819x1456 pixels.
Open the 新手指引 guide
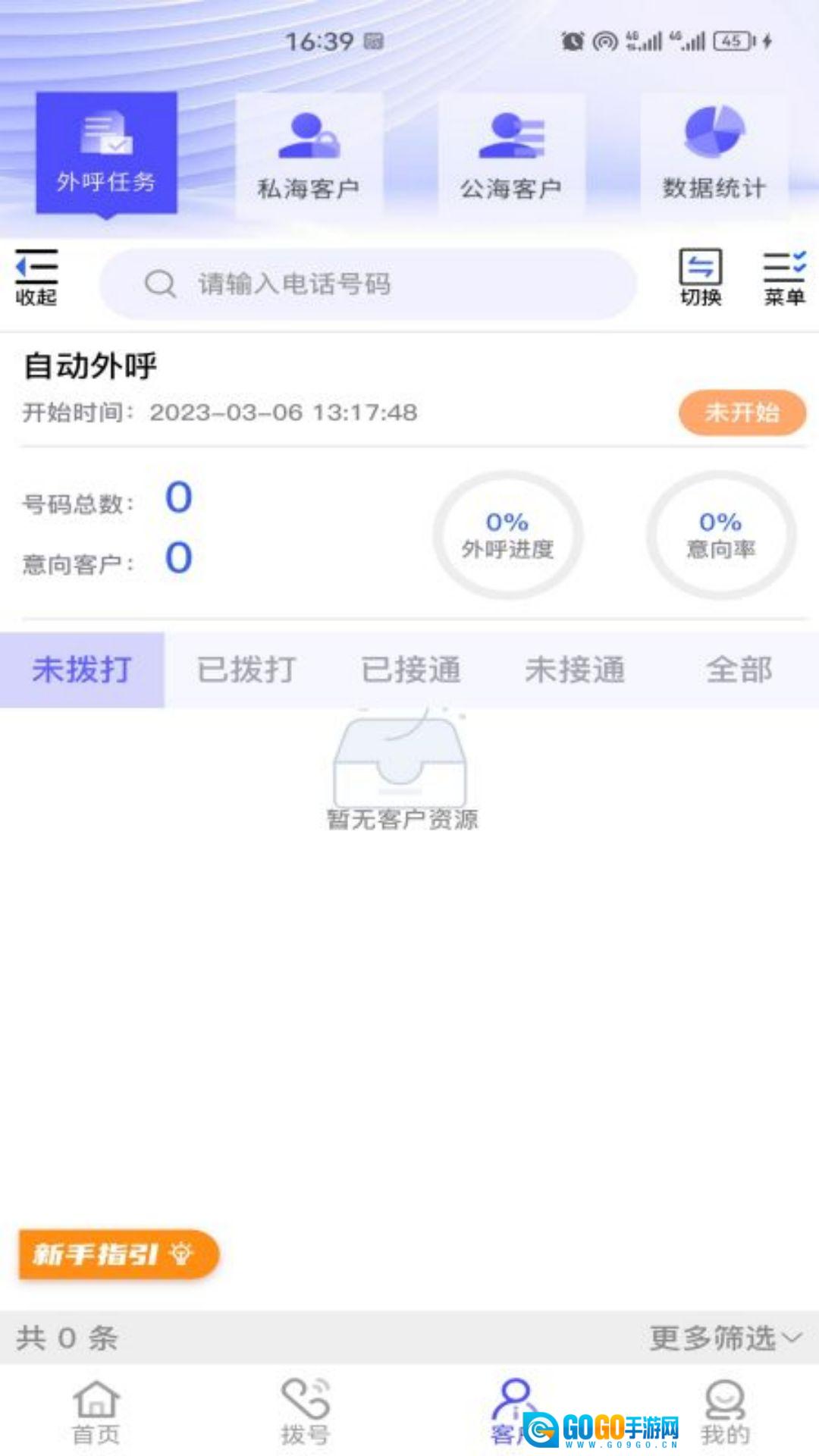tap(118, 1254)
